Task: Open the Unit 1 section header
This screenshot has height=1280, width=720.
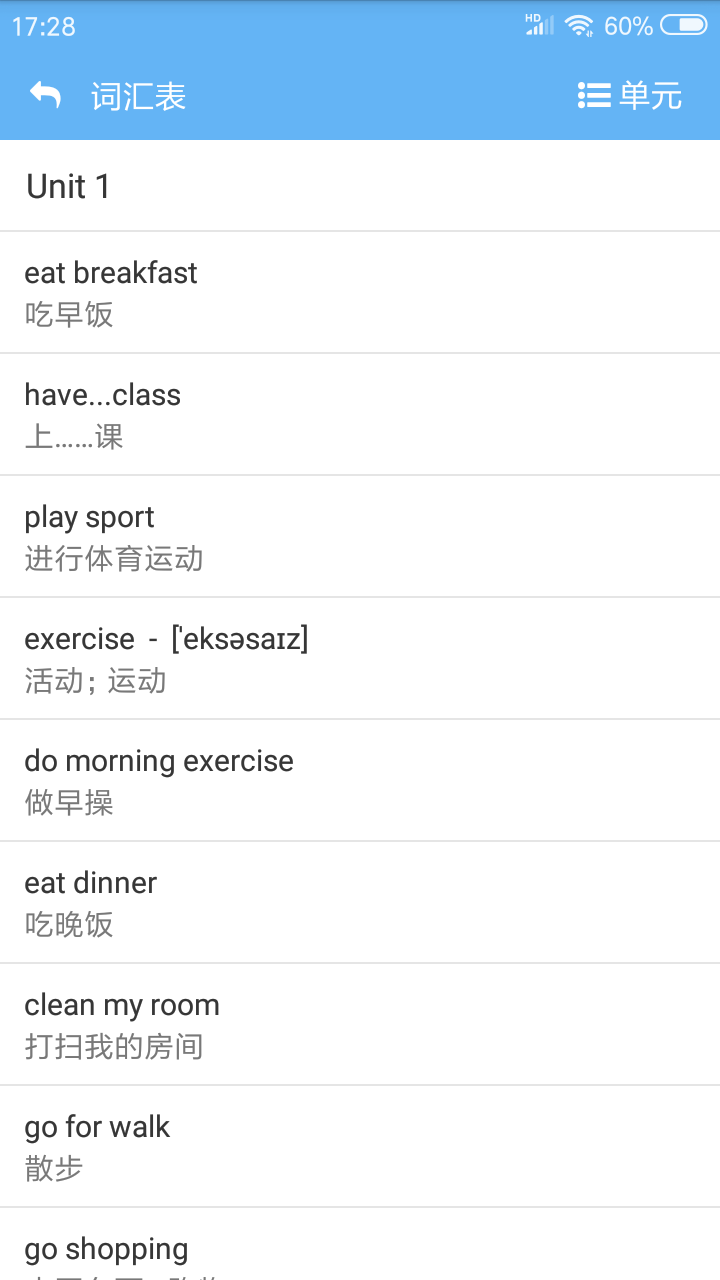Action: (360, 186)
